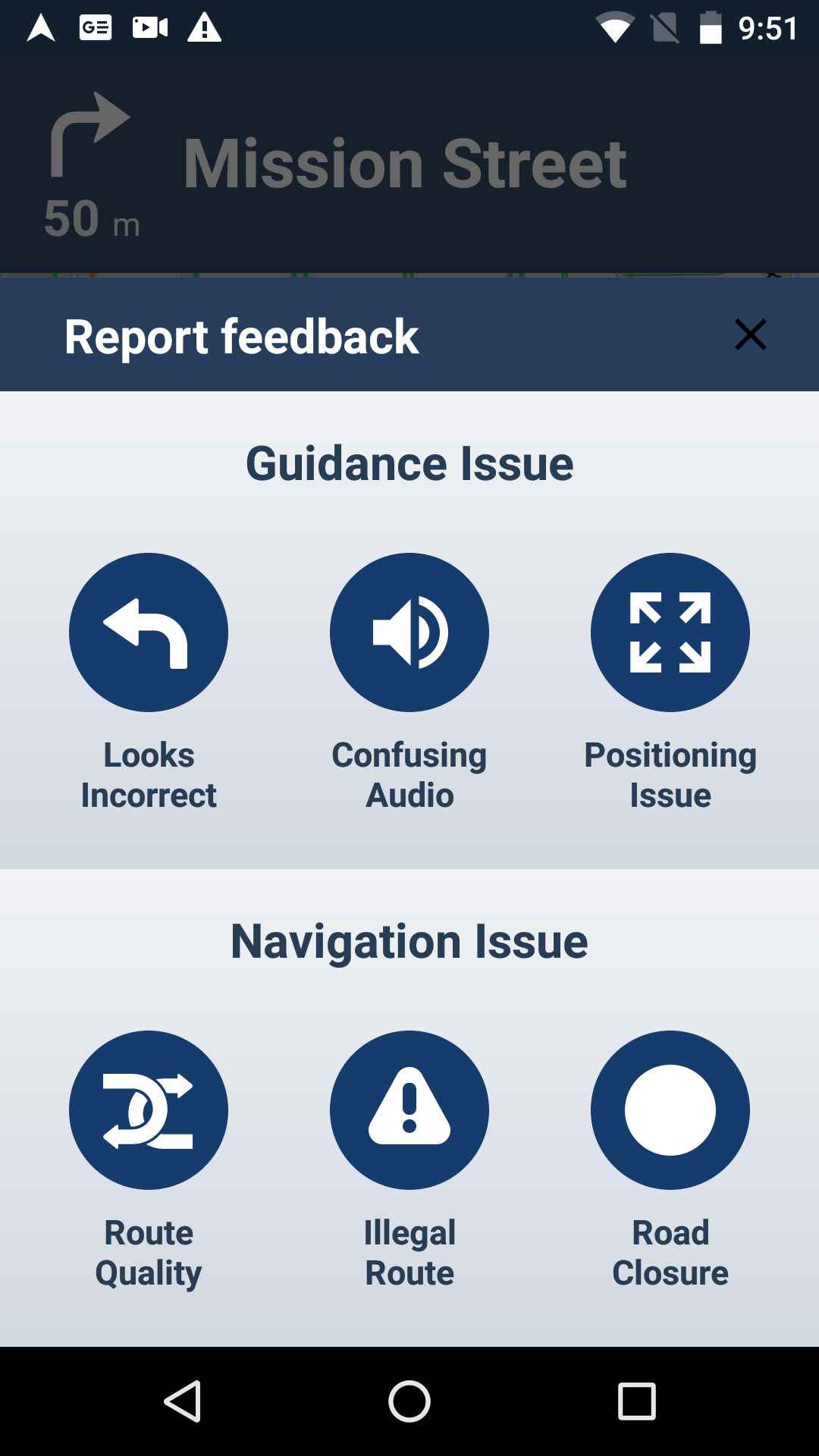The height and width of the screenshot is (1456, 819).
Task: Select the Positioning Issue expand-arrows icon
Action: tap(670, 633)
